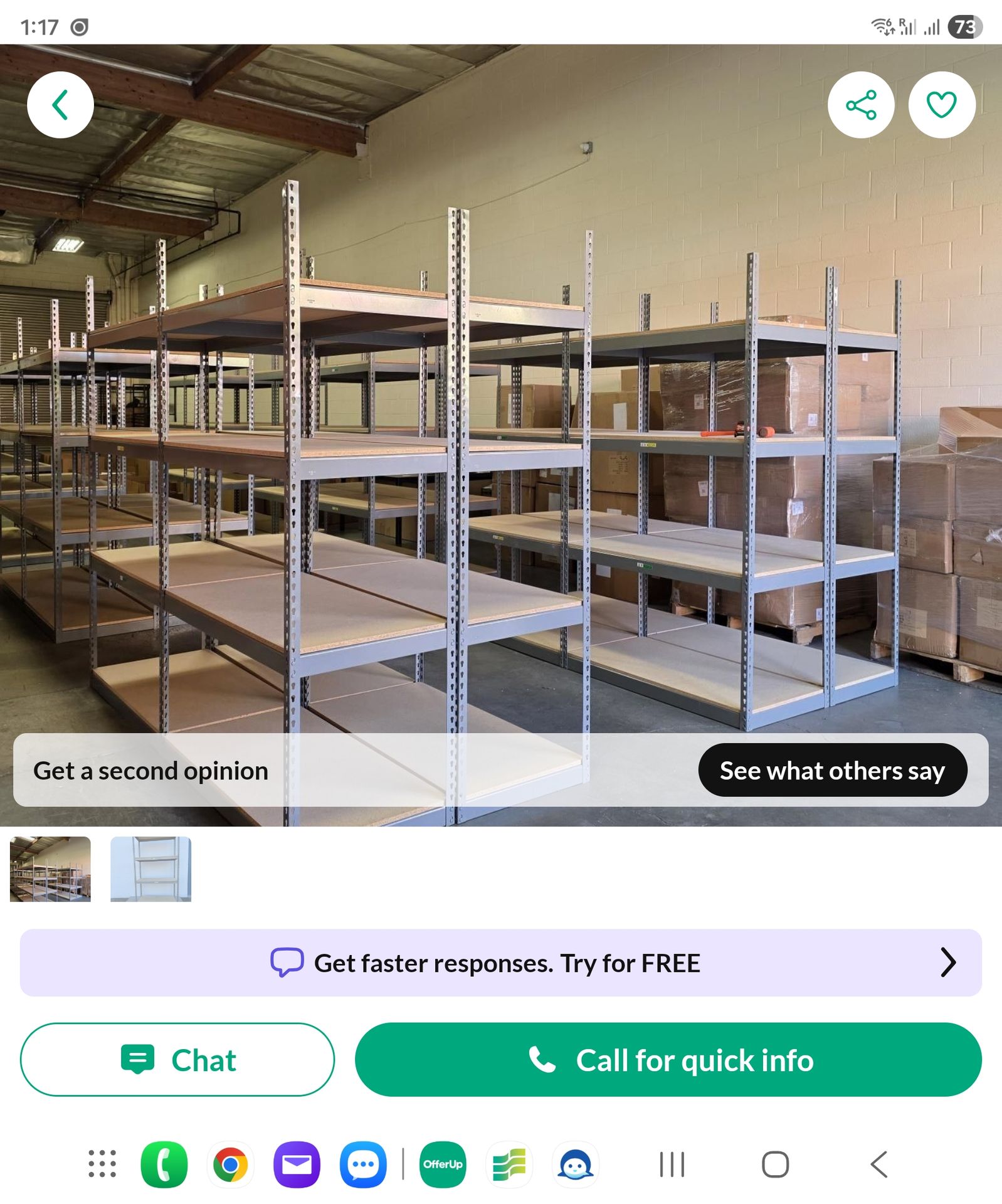Open the Messages app in taskbar
The image size is (1002, 1204).
point(363,1164)
